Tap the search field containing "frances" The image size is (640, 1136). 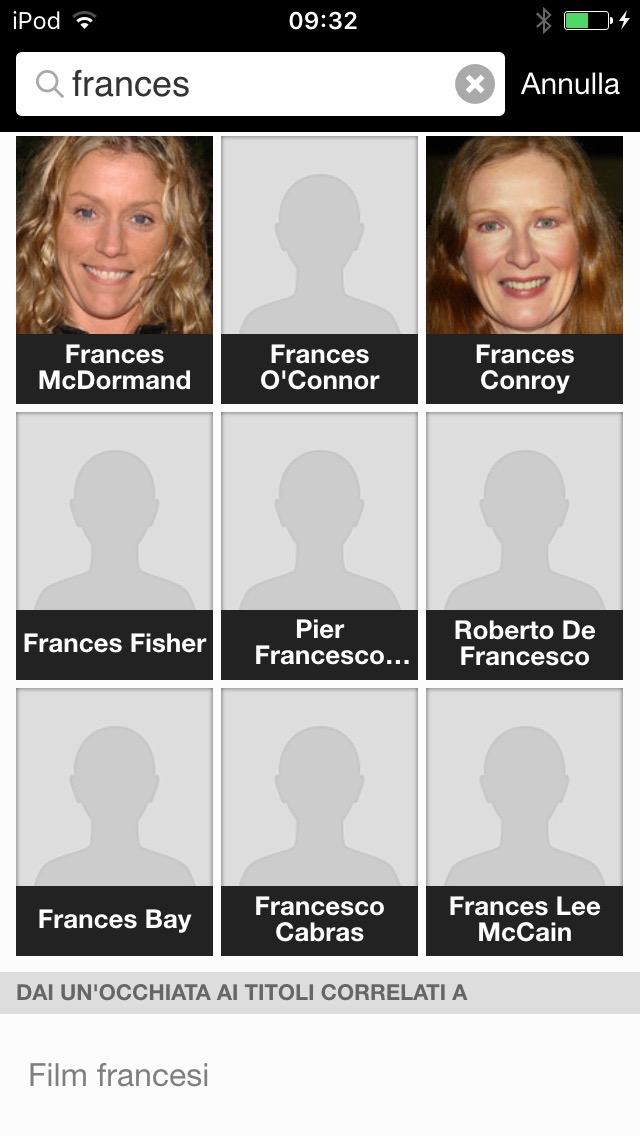250,84
